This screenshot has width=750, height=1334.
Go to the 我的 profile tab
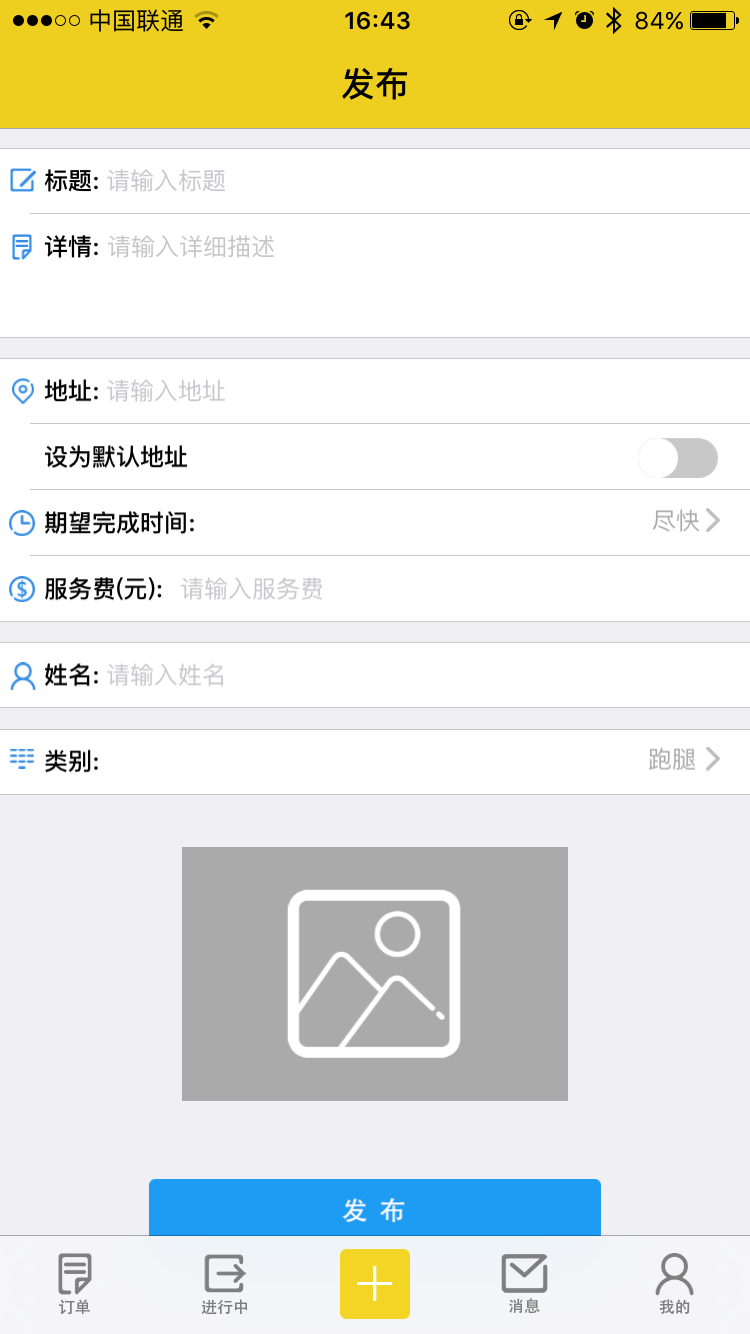(x=674, y=1284)
